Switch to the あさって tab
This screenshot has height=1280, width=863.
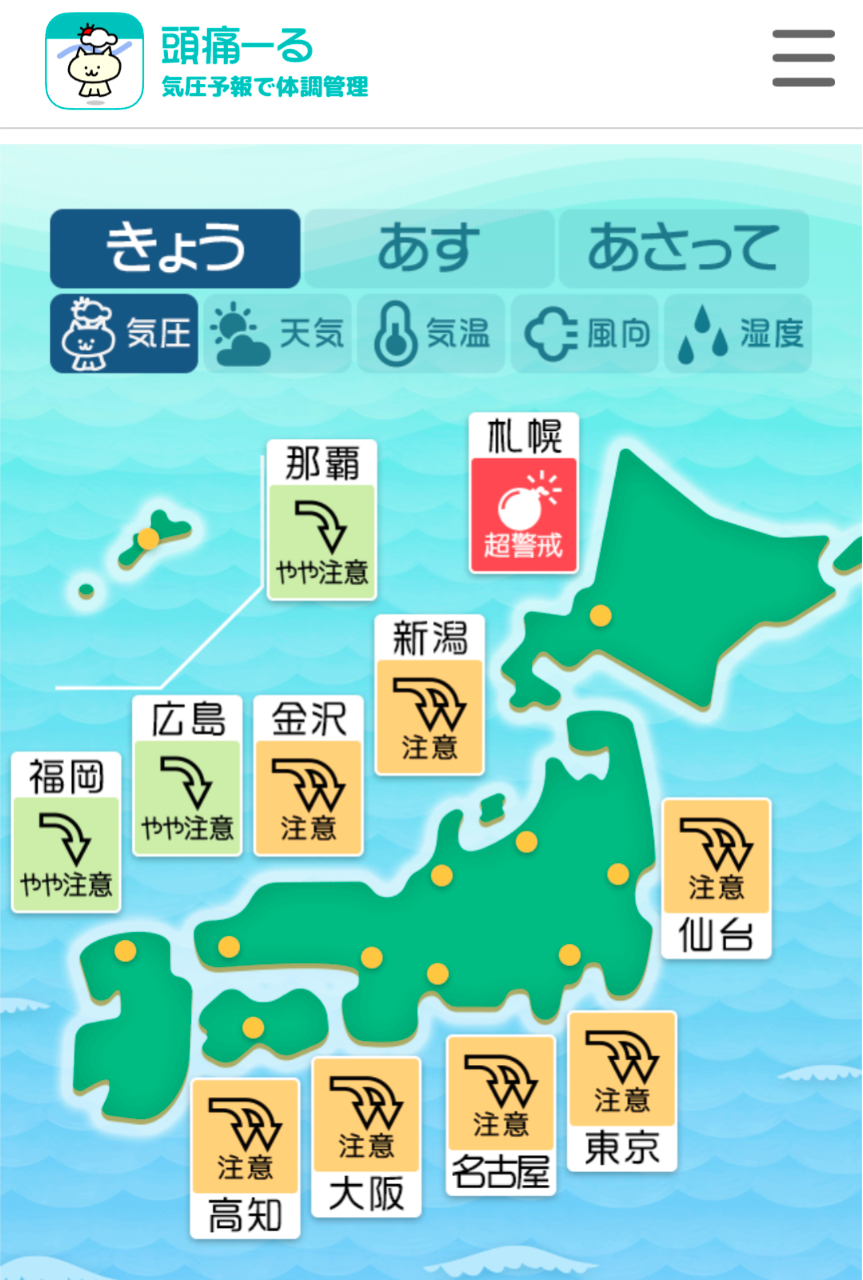click(683, 249)
